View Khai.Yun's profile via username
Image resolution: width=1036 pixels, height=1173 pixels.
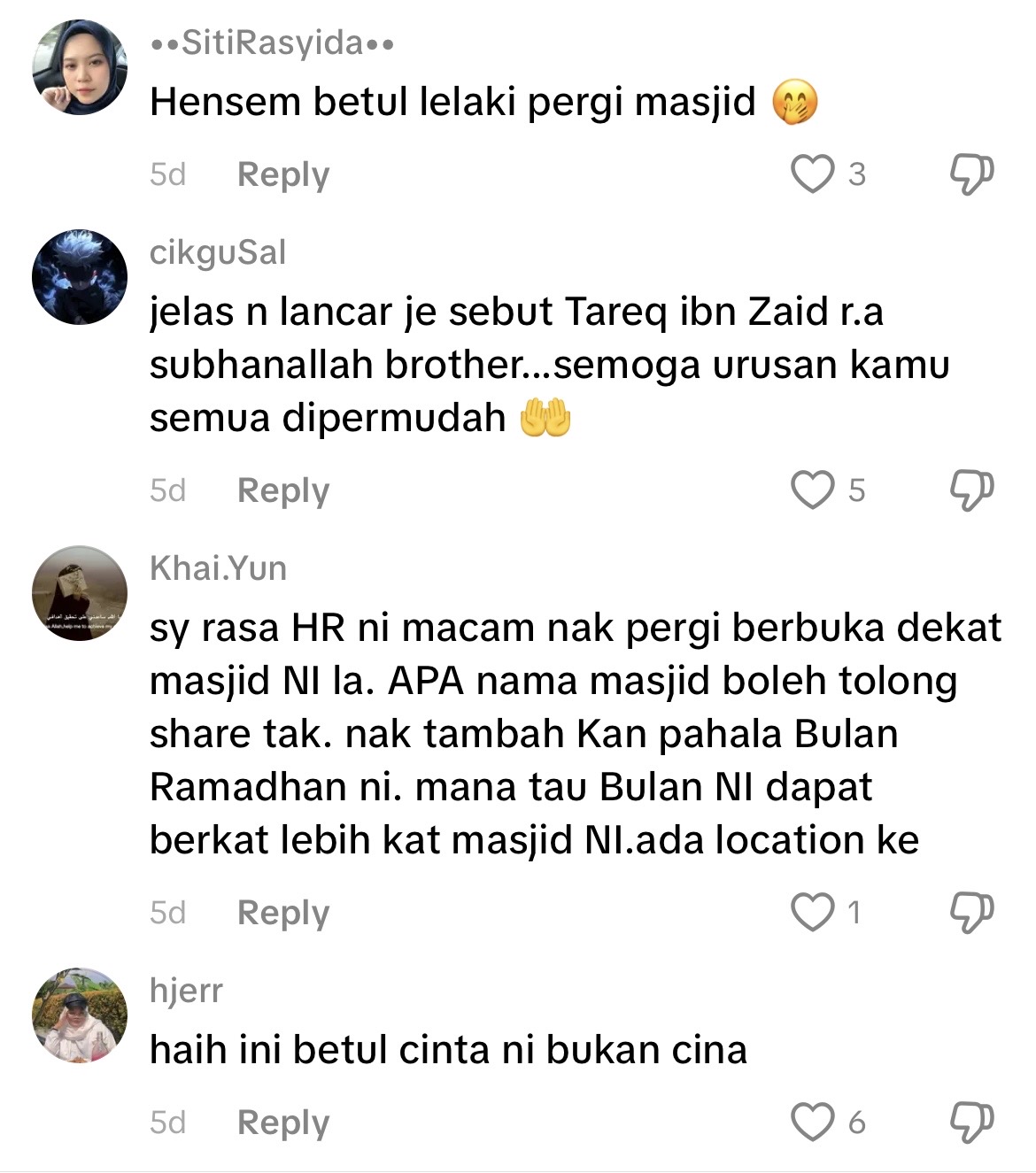218,568
